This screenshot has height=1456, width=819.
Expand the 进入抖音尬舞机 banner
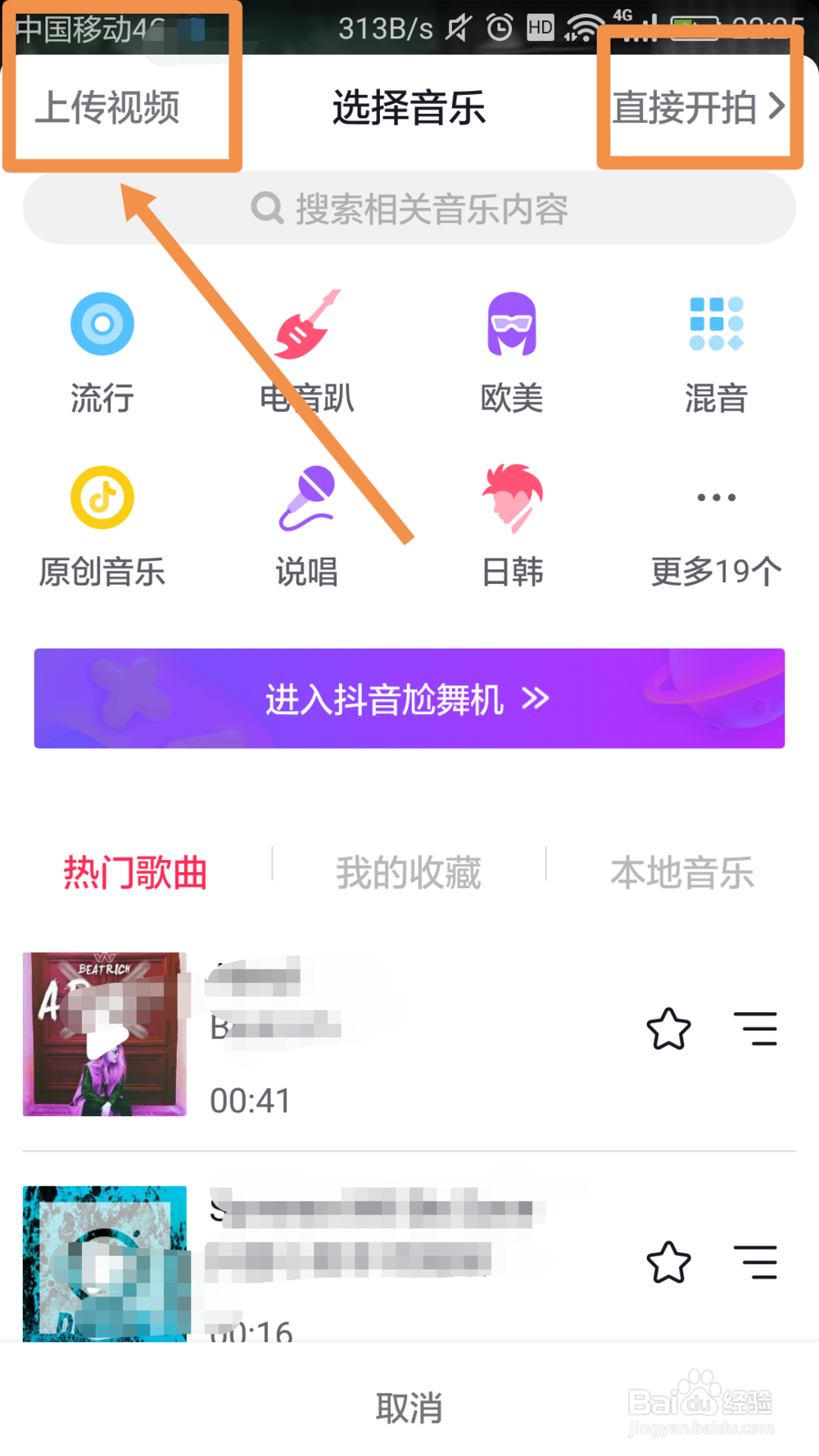[409, 699]
